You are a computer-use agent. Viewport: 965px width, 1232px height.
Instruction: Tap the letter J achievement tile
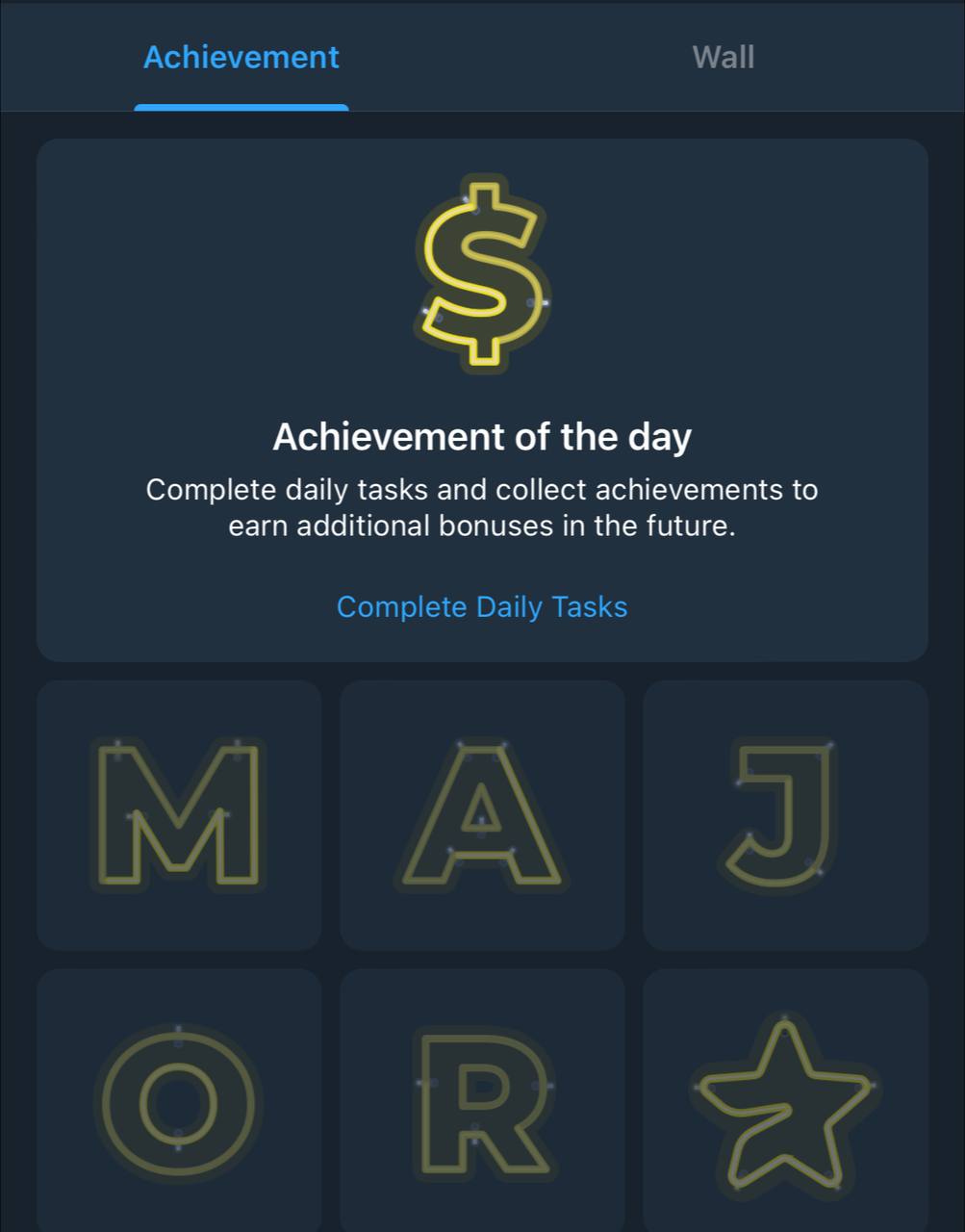coord(785,814)
